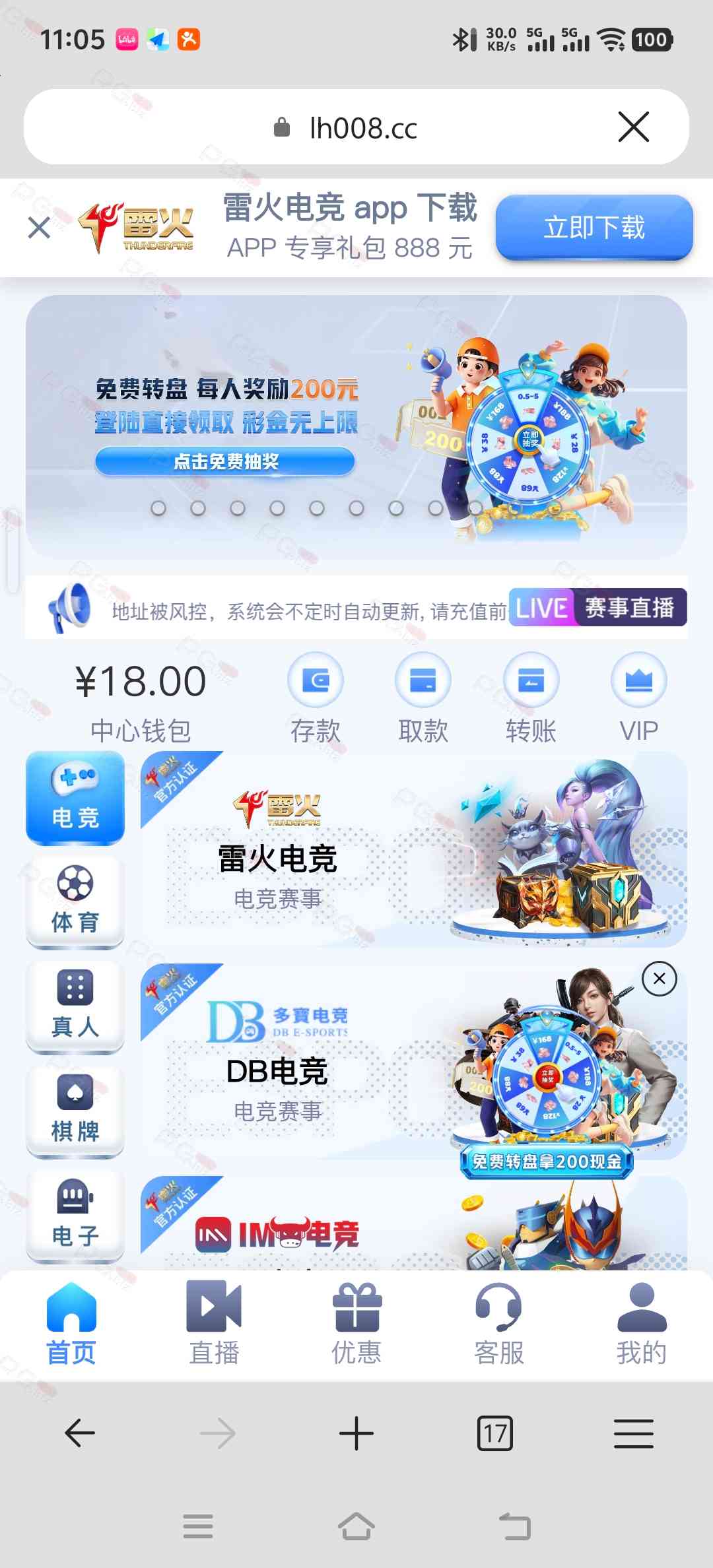Viewport: 713px width, 1568px height.
Task: Tap 点击免费抽奖 on the promo banner
Action: click(225, 461)
